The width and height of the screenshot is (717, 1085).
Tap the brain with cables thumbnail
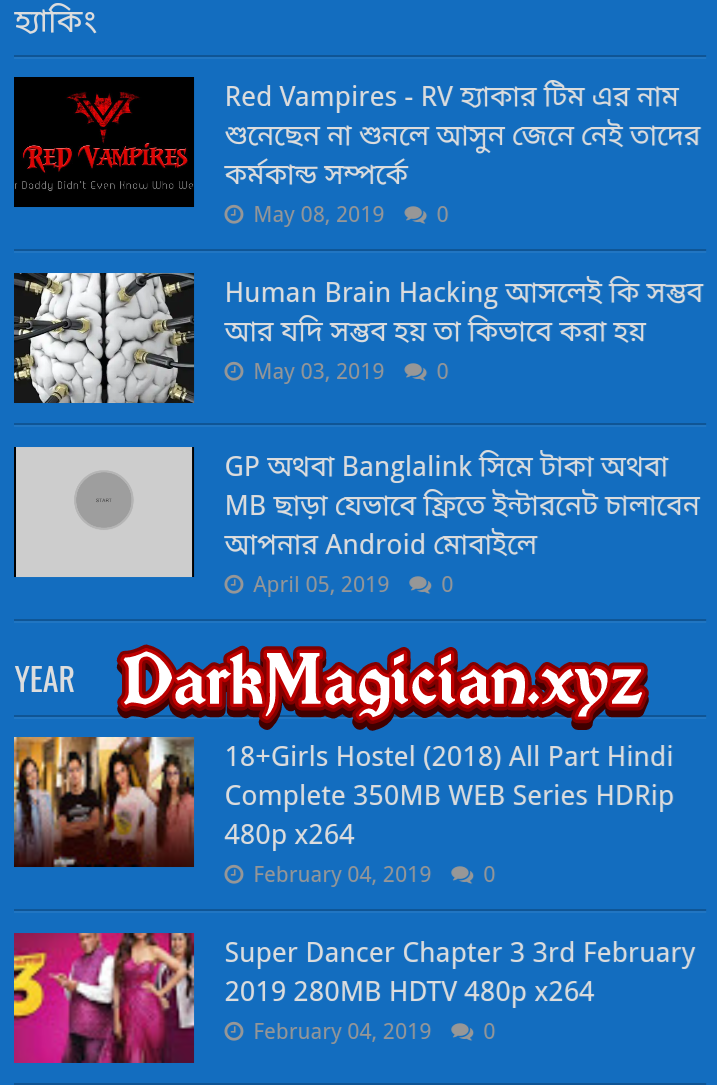point(104,338)
